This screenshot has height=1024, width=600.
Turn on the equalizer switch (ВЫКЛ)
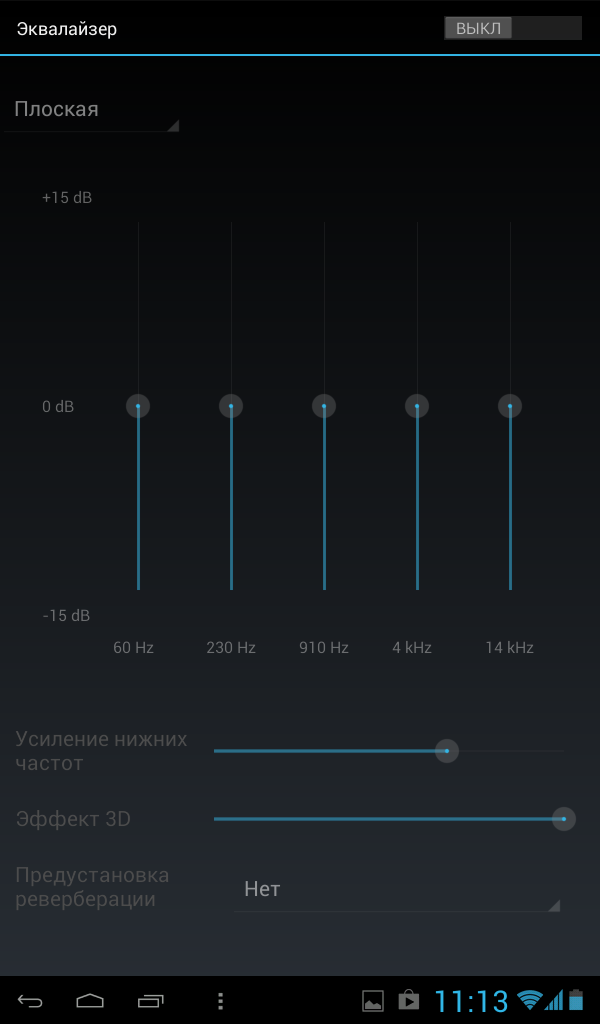513,28
